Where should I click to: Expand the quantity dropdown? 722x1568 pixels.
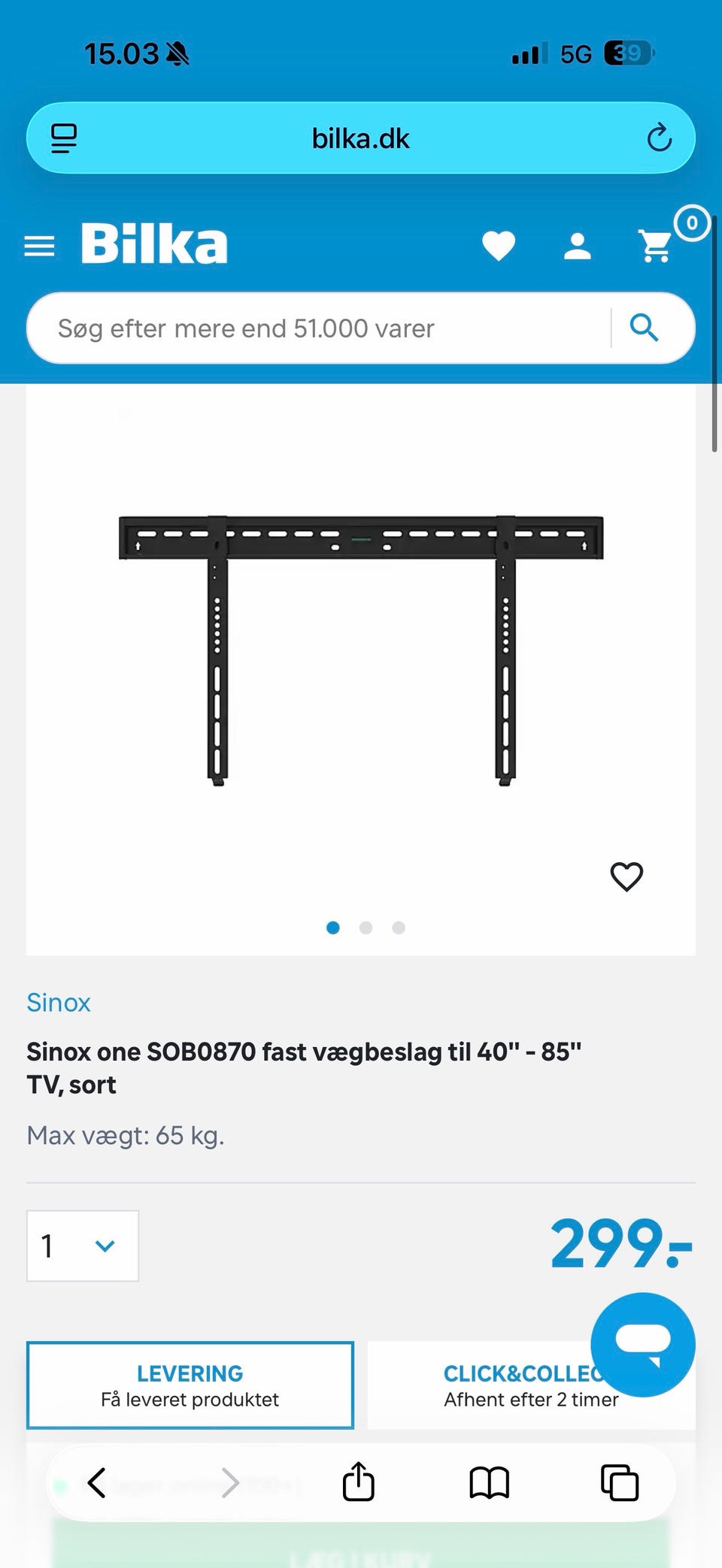coord(83,1246)
